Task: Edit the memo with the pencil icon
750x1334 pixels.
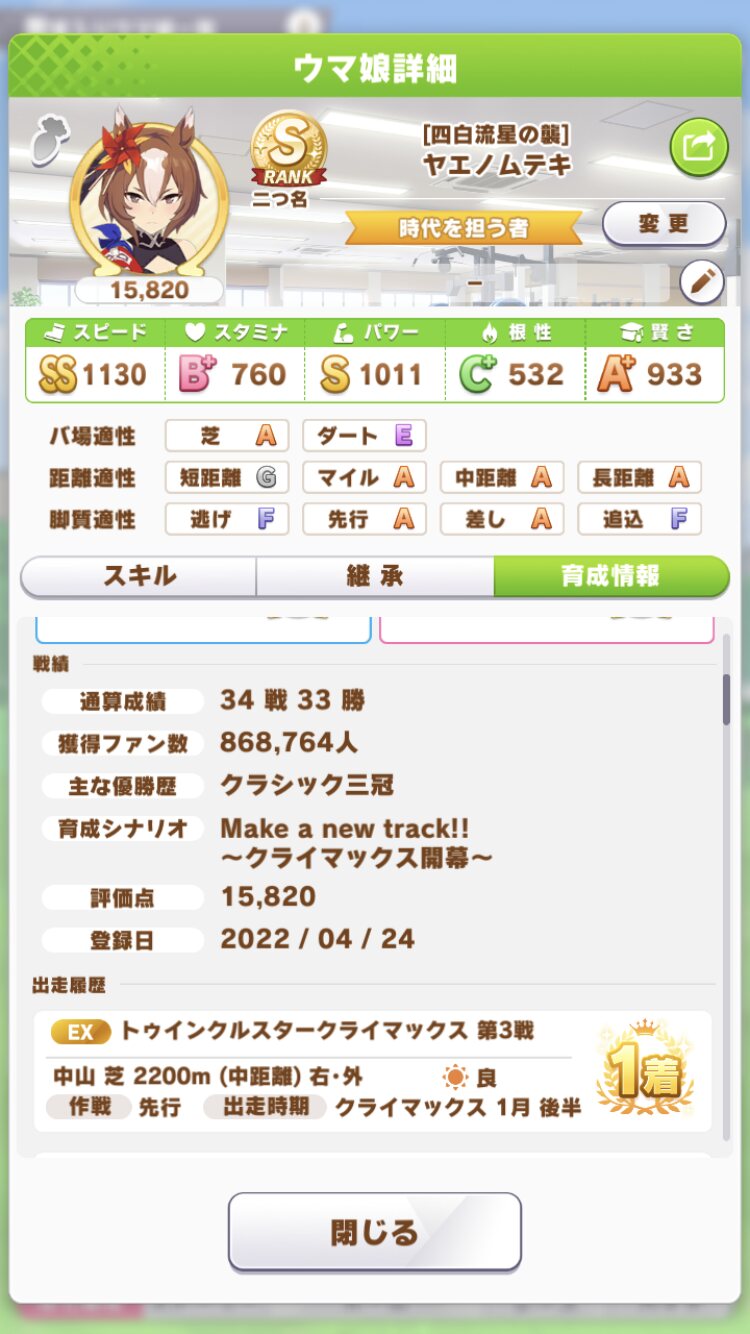Action: point(701,284)
